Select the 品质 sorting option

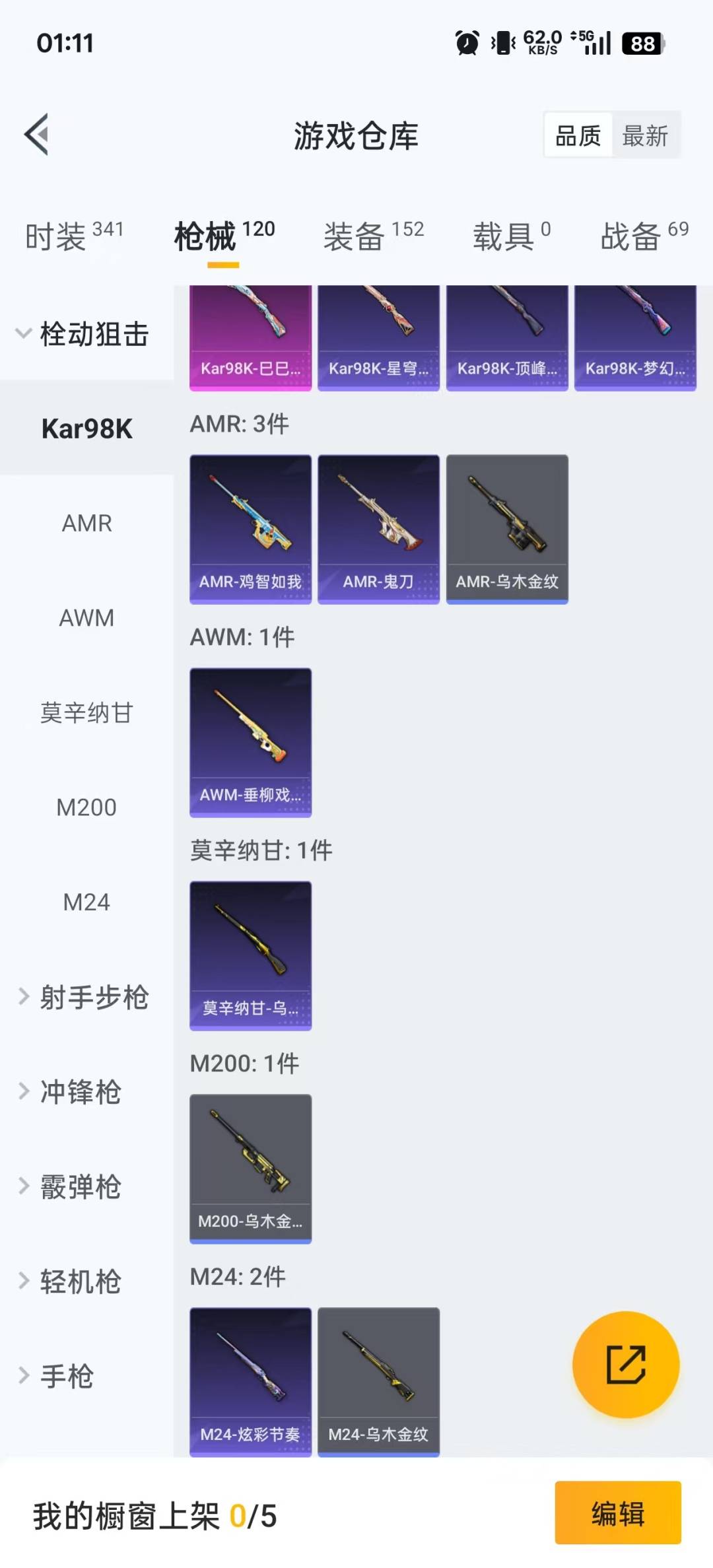pos(576,135)
